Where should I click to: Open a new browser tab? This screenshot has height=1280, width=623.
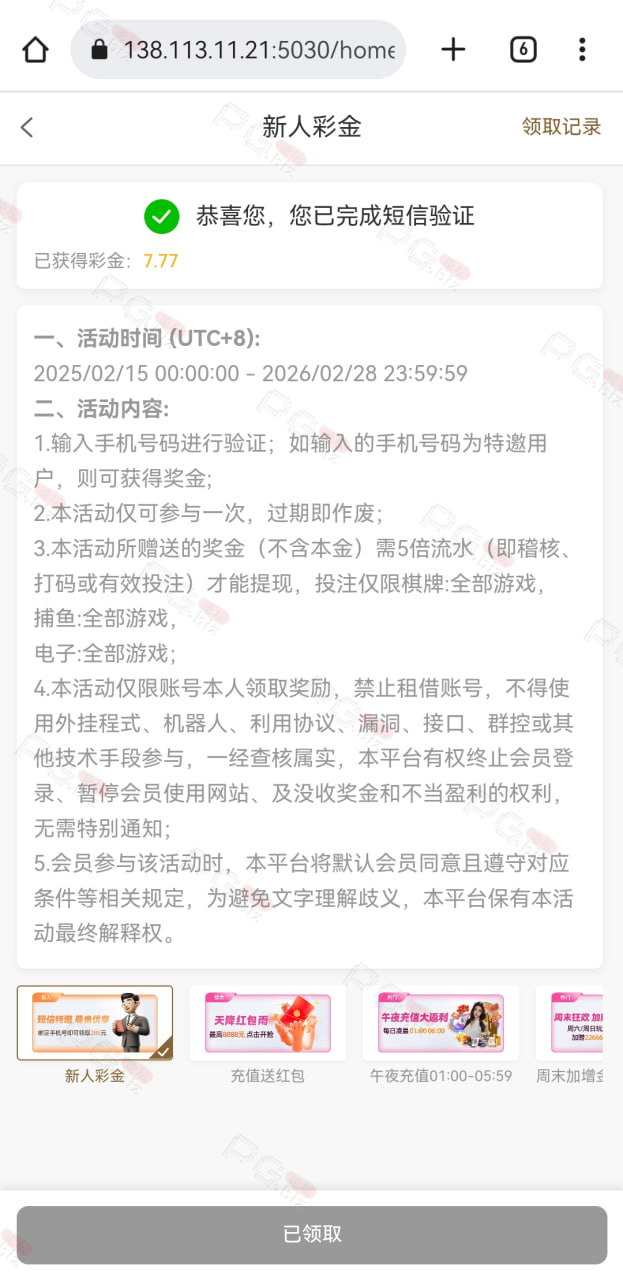point(454,49)
